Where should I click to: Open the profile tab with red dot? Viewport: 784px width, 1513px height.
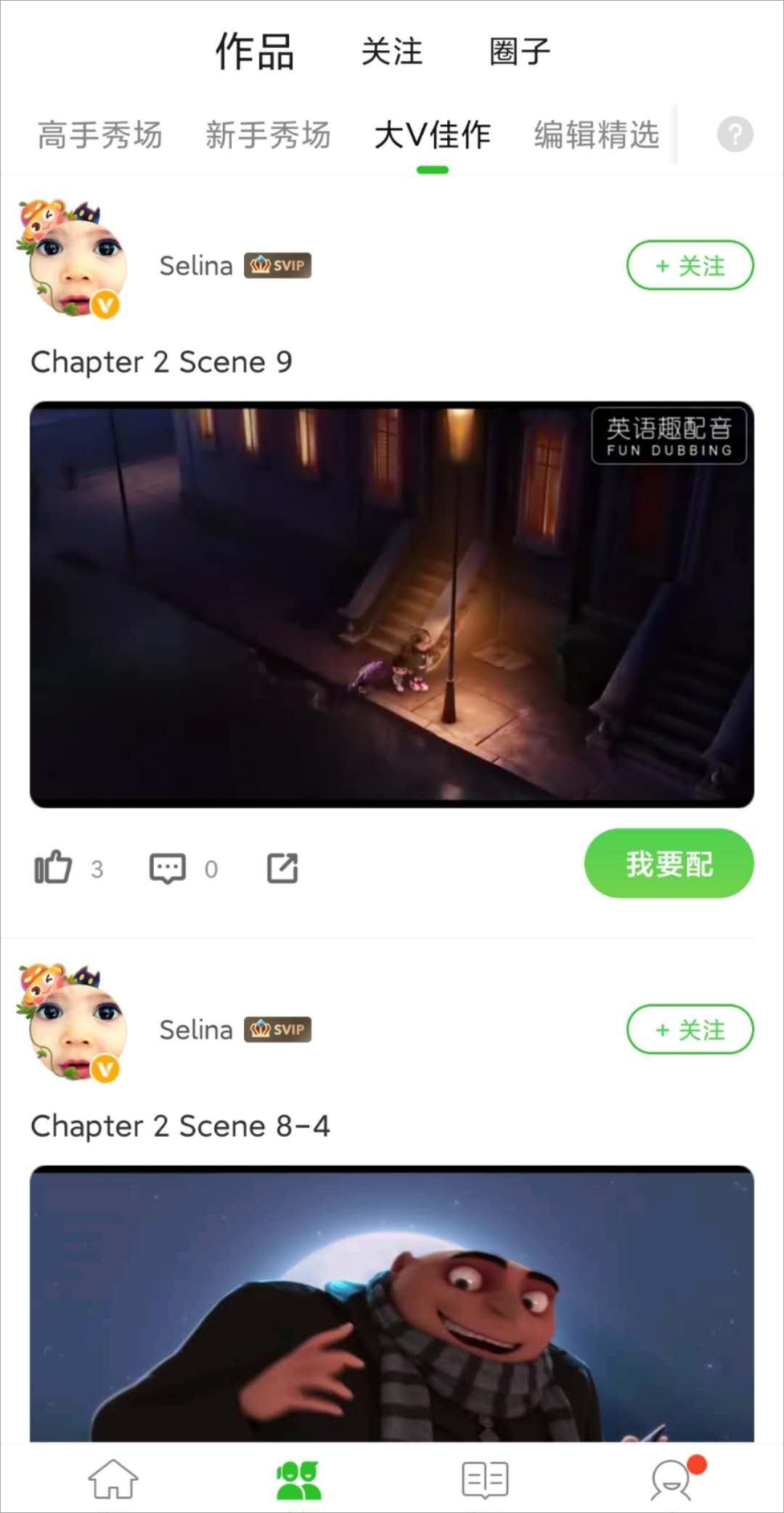tap(671, 1479)
